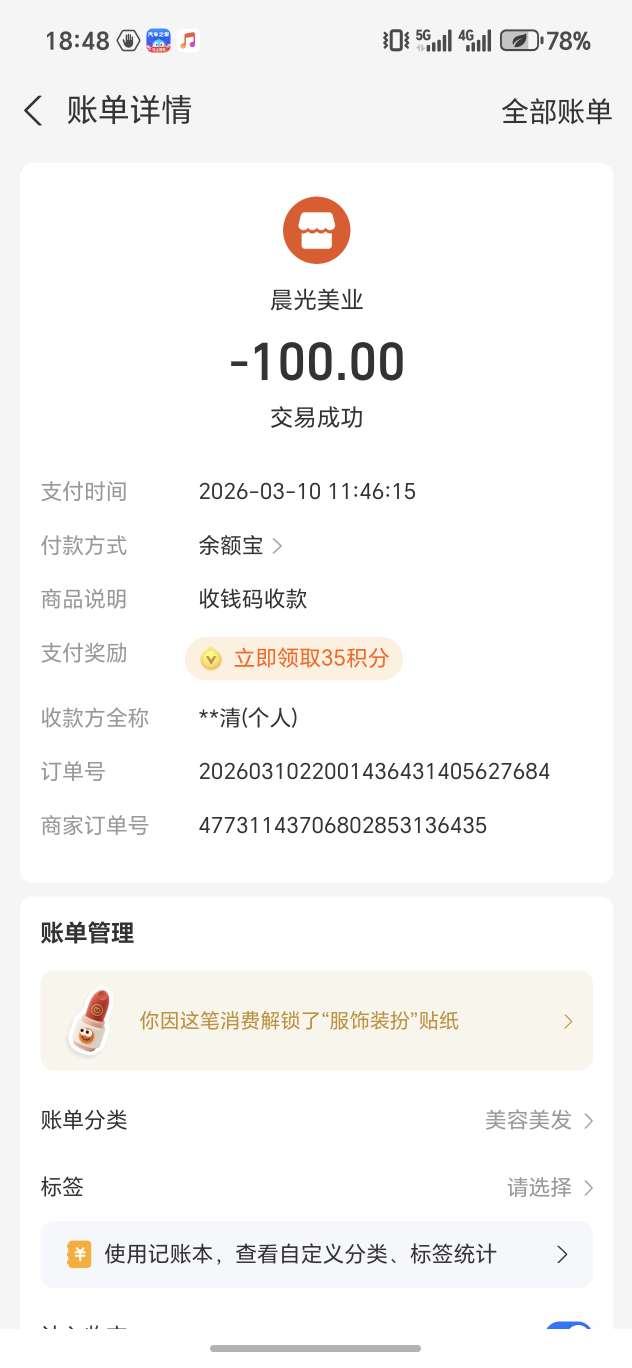This screenshot has height=1368, width=632.
Task: Toggle the switch below the 记账本 row
Action: pos(568,1328)
